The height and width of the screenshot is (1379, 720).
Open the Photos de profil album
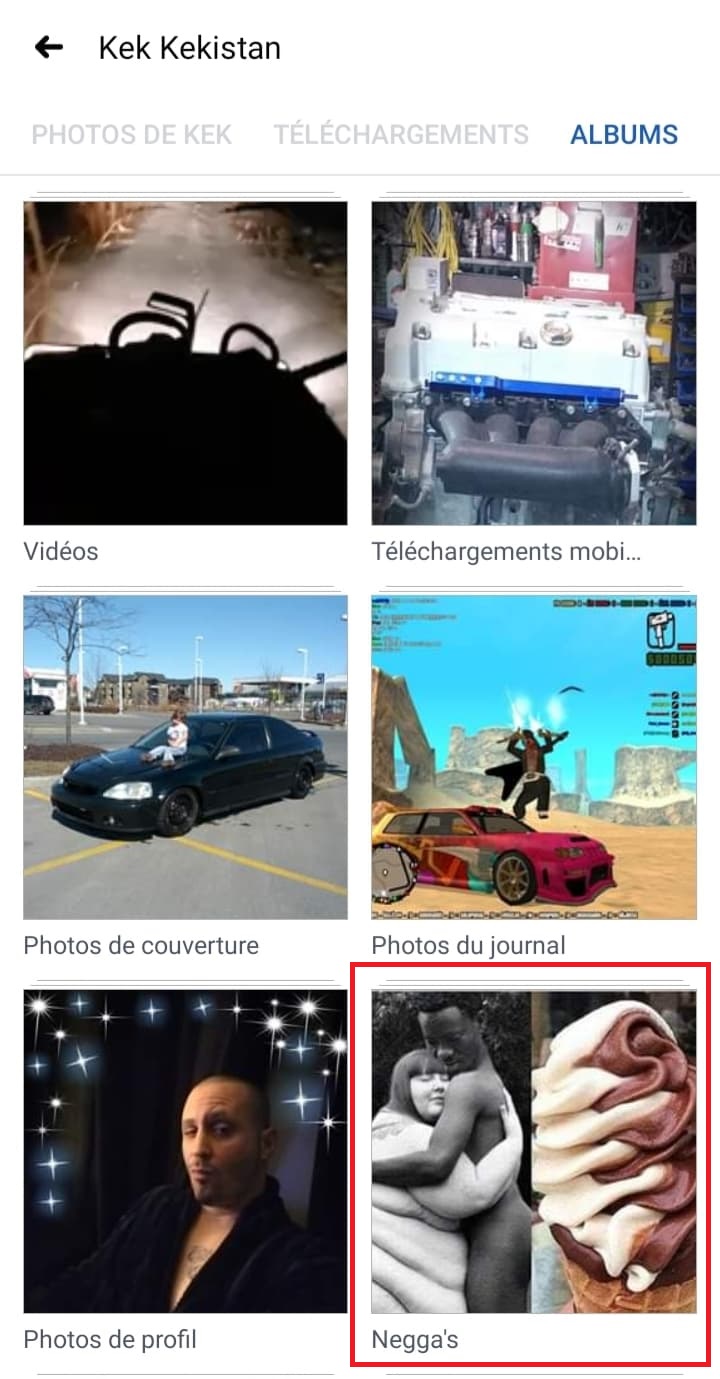(x=185, y=1151)
